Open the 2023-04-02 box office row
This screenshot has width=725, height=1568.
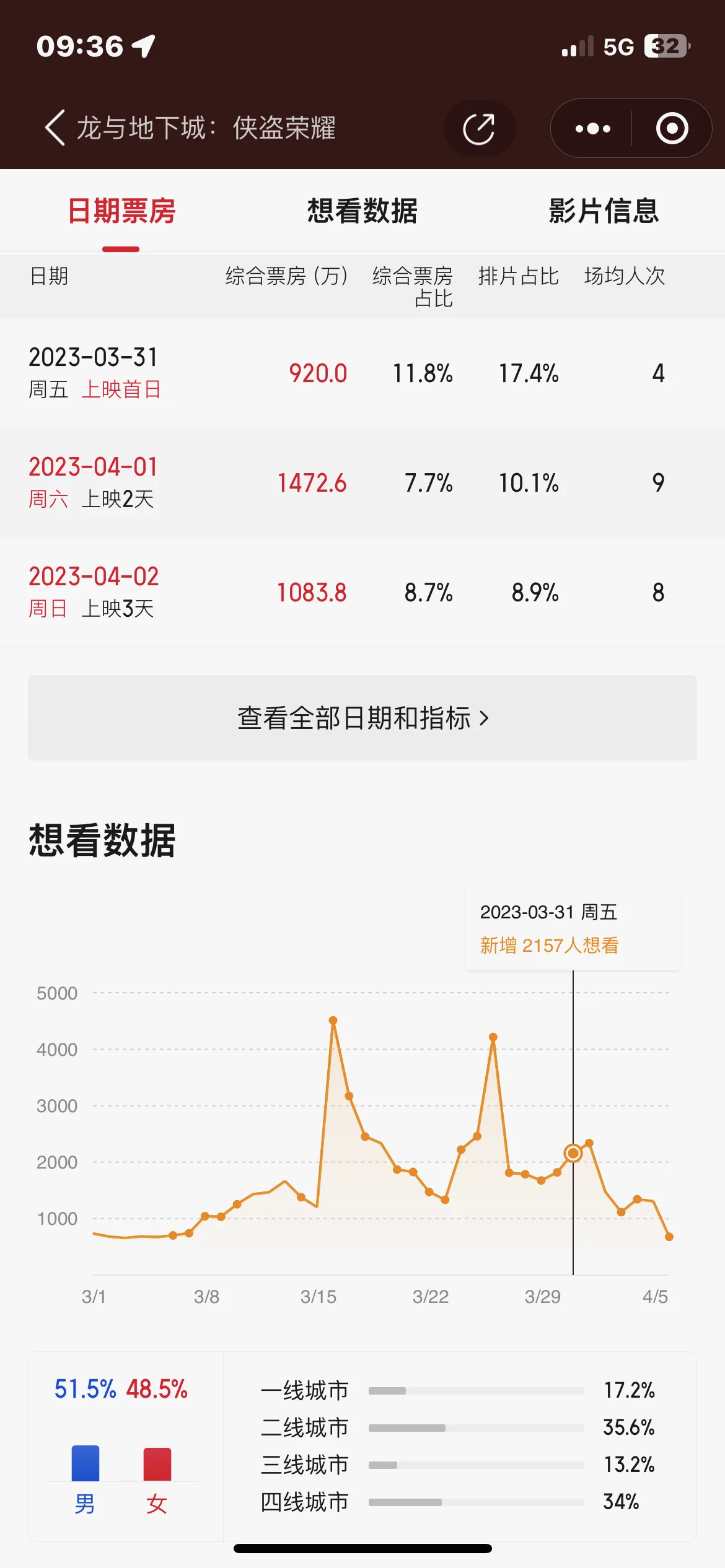click(362, 592)
